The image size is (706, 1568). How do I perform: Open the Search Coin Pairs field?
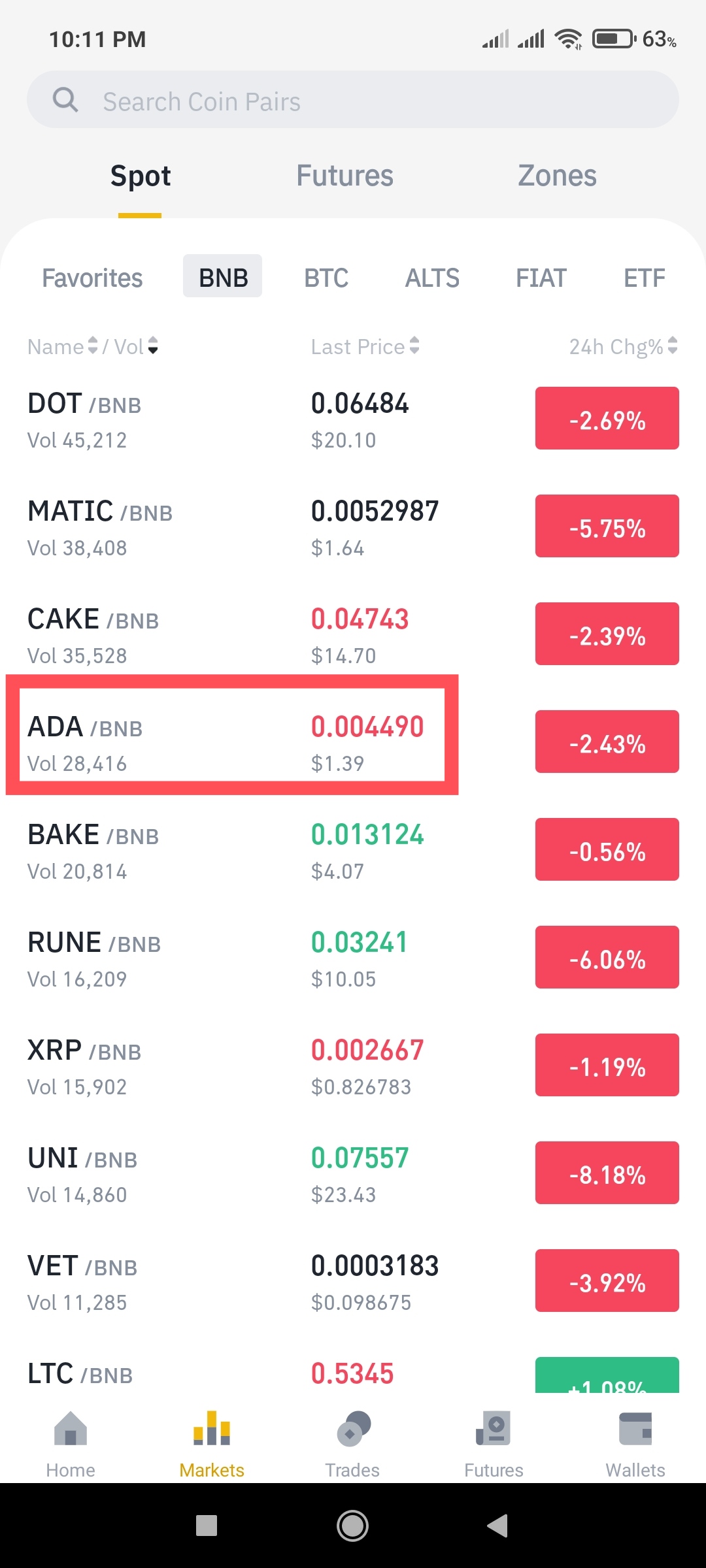click(x=353, y=100)
